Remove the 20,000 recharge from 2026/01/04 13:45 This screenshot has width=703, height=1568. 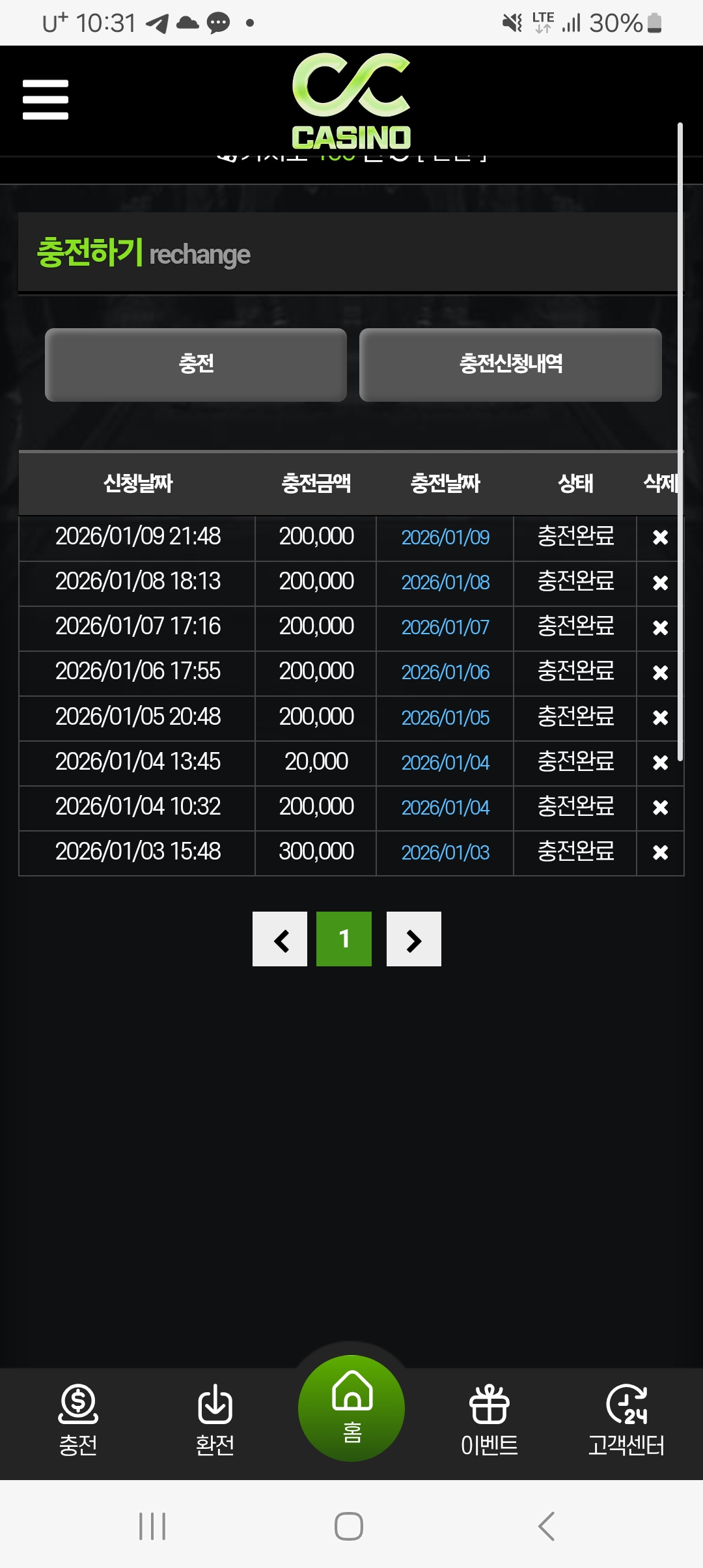660,762
